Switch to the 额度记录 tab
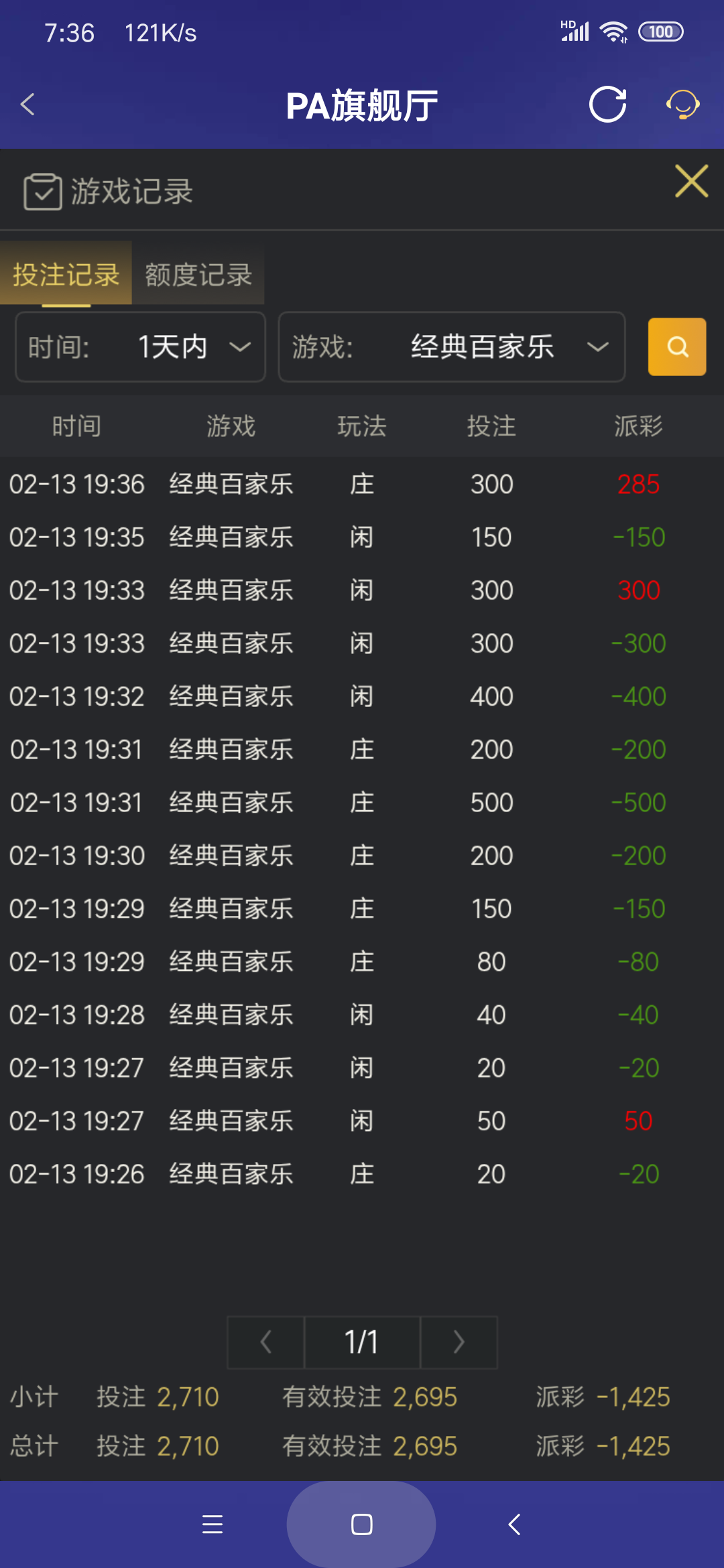 click(x=197, y=275)
